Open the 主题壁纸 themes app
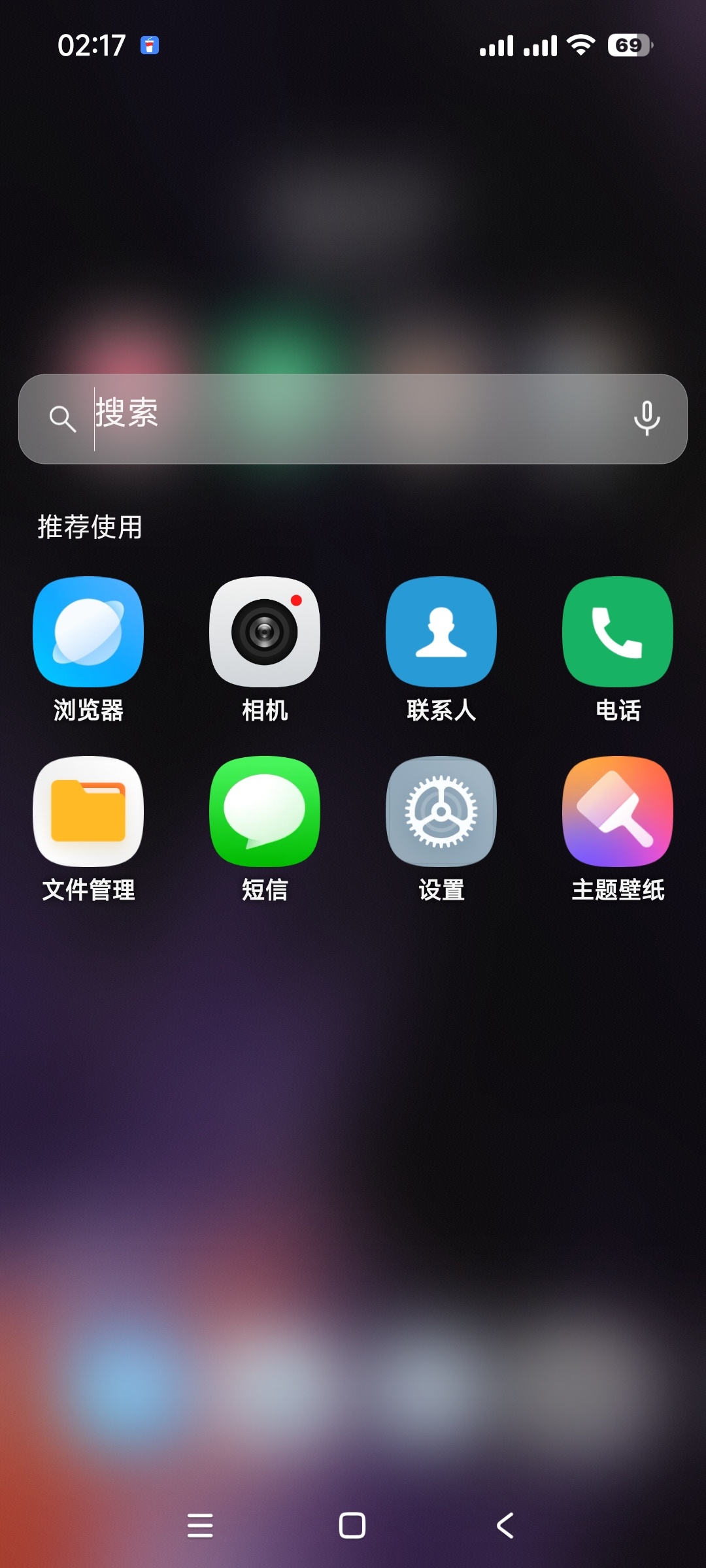Screen dimensions: 706x1568 618,810
